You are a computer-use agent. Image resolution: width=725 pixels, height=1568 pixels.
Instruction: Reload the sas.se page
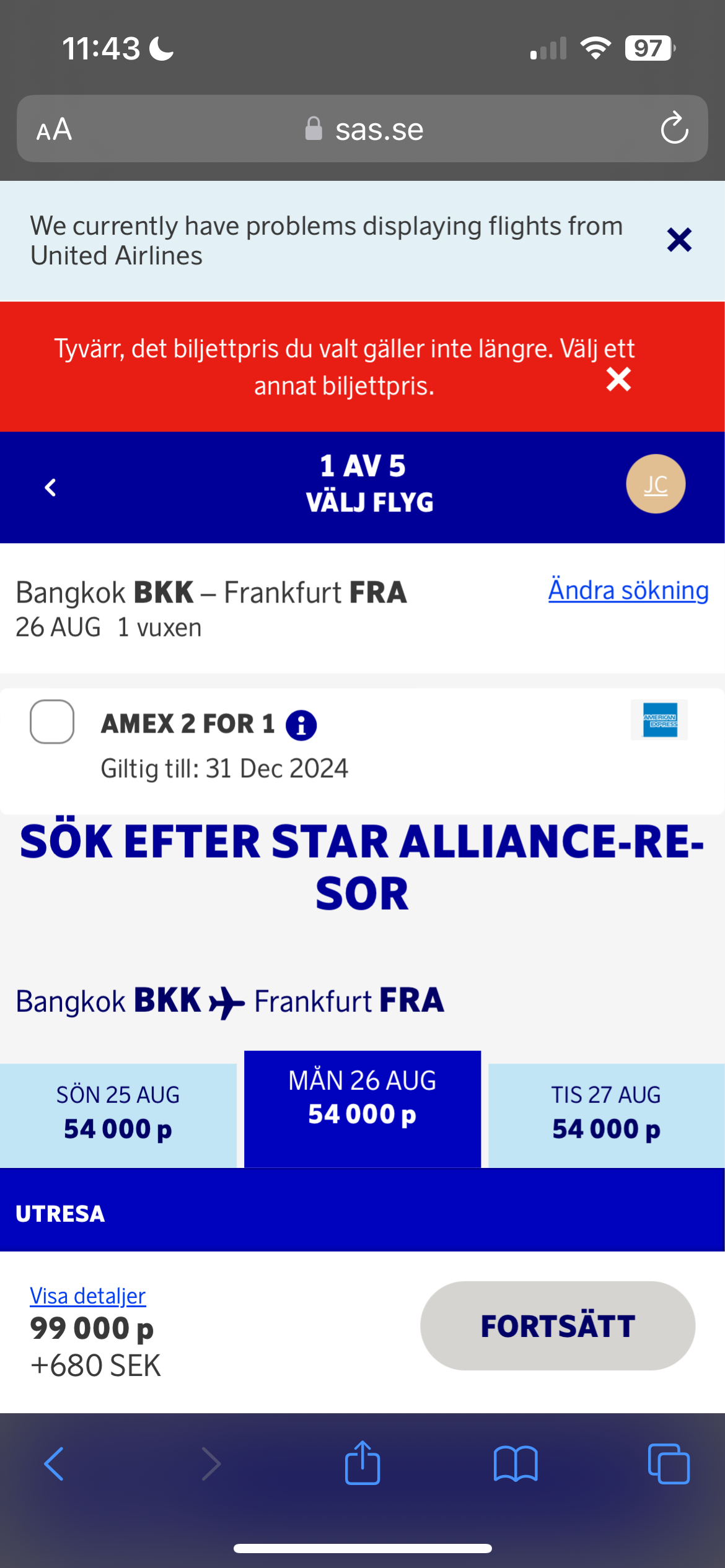(x=674, y=129)
